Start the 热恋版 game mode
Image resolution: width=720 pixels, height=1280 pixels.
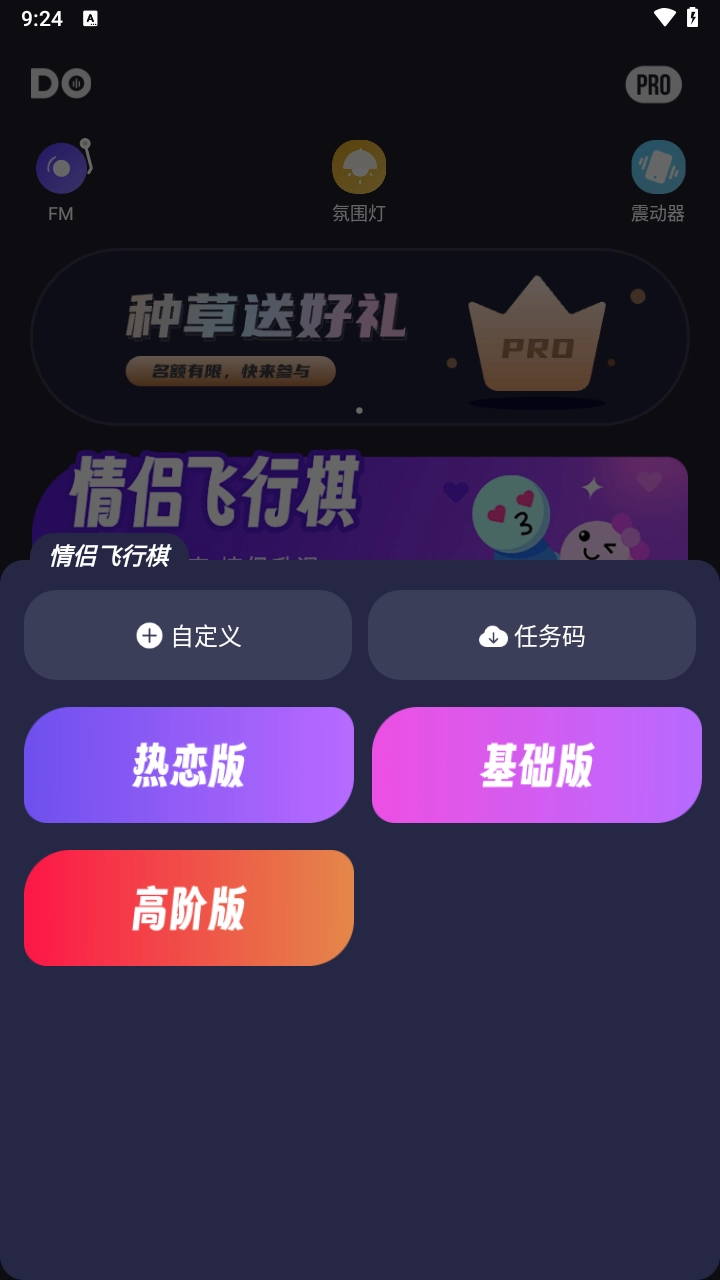[188, 765]
